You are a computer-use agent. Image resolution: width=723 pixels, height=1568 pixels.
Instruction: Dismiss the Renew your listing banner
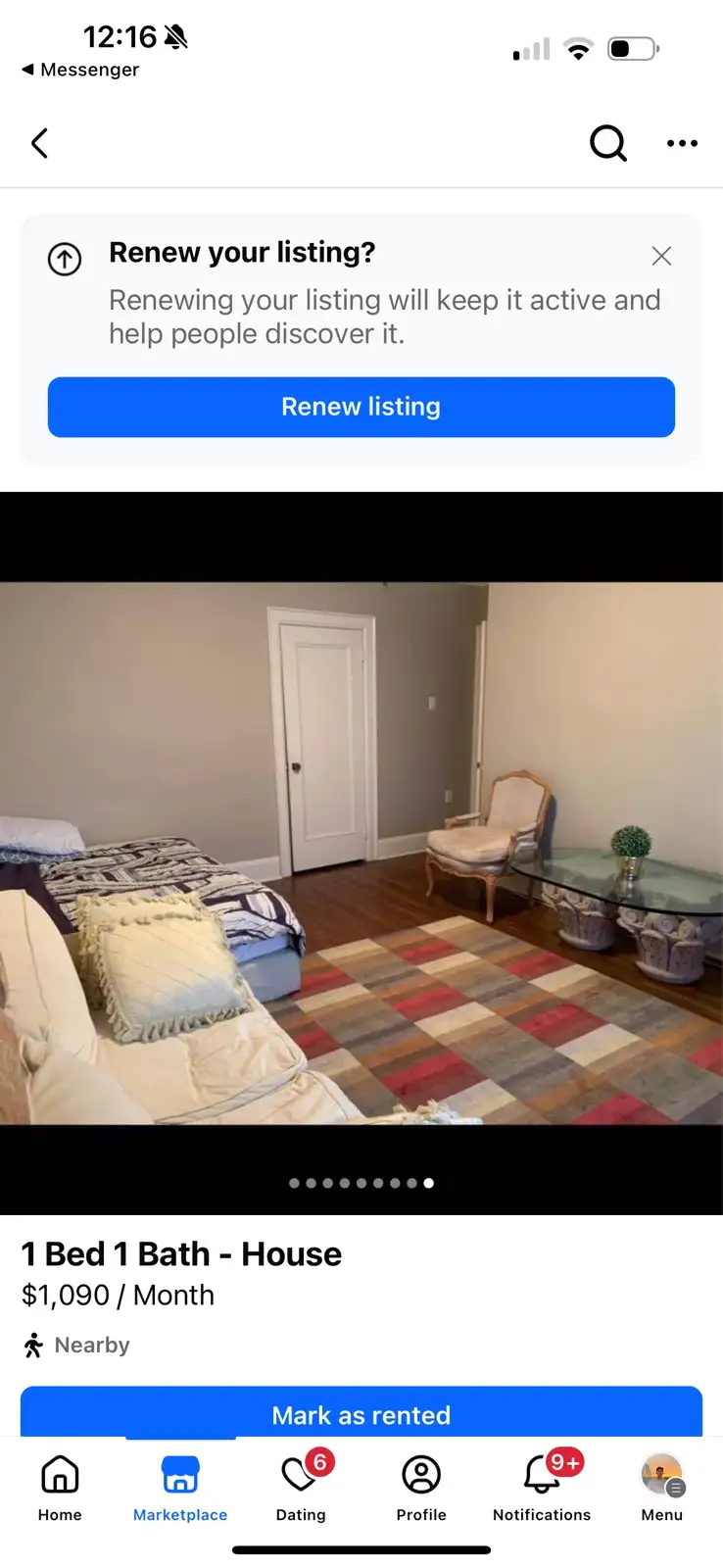661,256
